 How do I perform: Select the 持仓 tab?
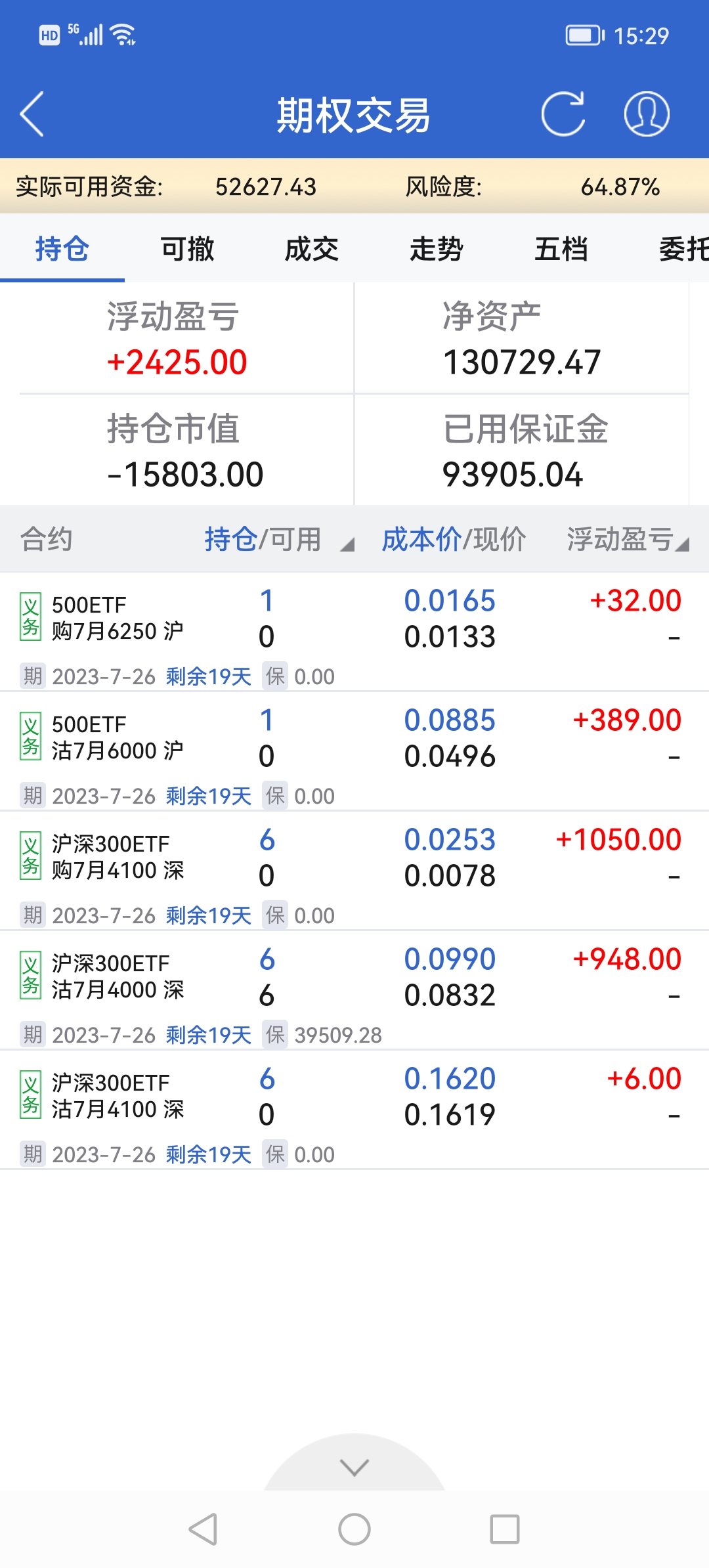[x=62, y=250]
